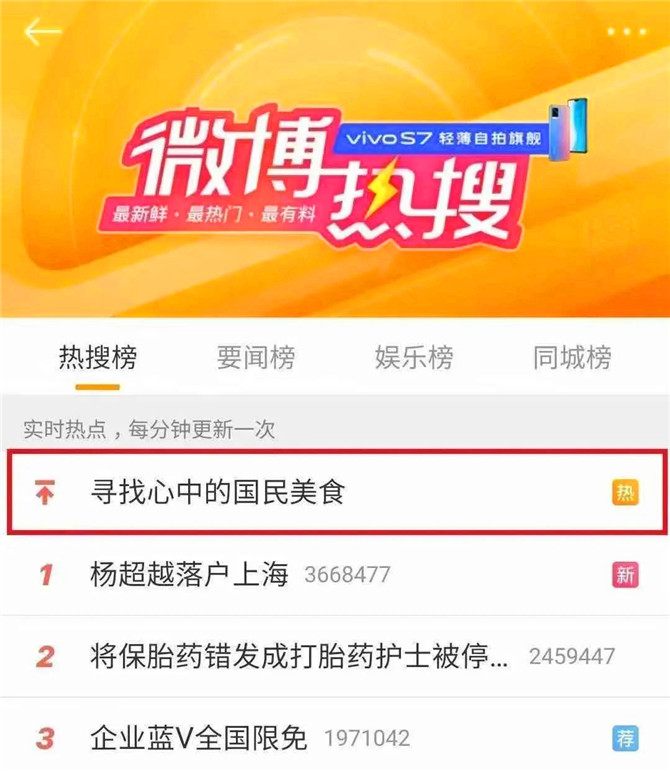Screen dimensions: 670x771
Task: View topic 将保胎药错发成打胎药护士被停
Action: (300, 656)
